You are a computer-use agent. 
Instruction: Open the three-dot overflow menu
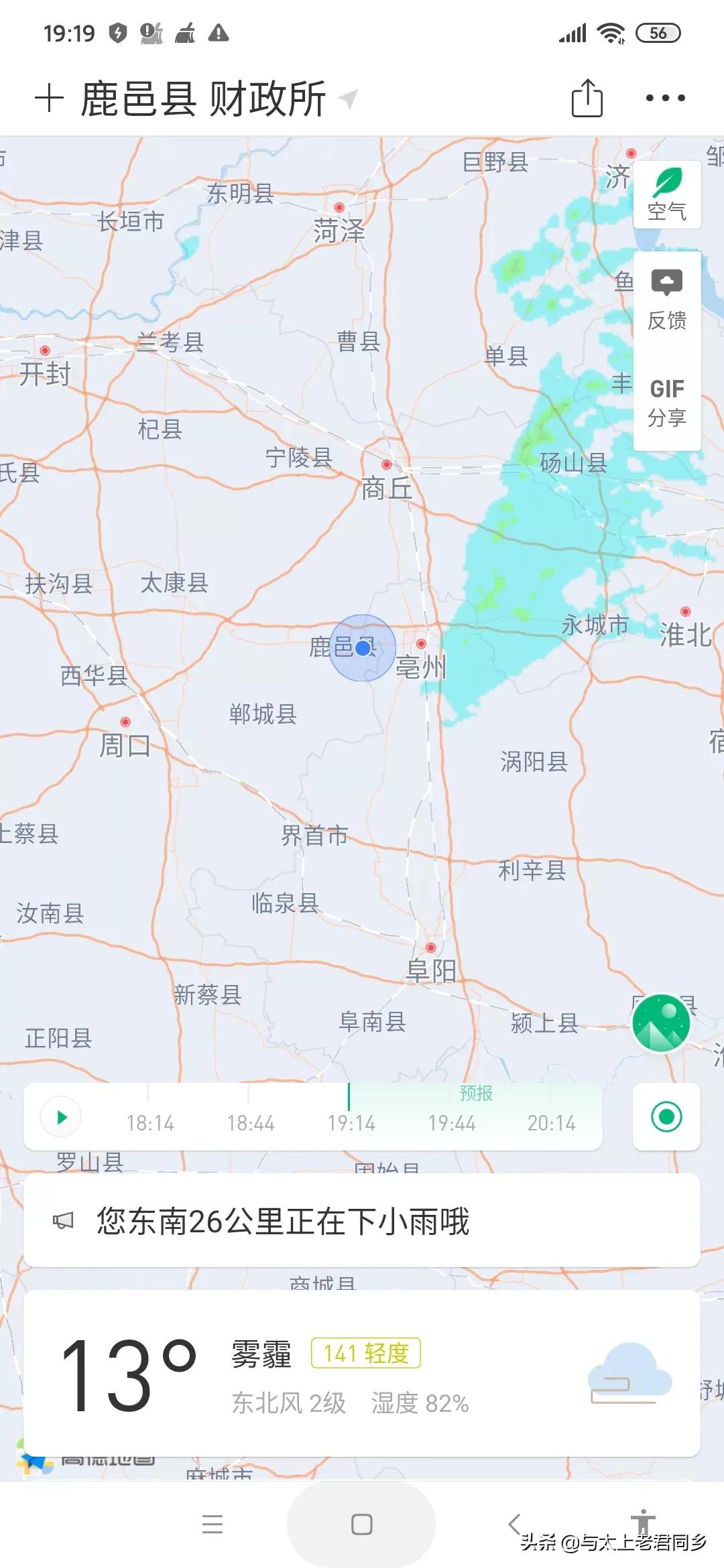pyautogui.click(x=665, y=99)
